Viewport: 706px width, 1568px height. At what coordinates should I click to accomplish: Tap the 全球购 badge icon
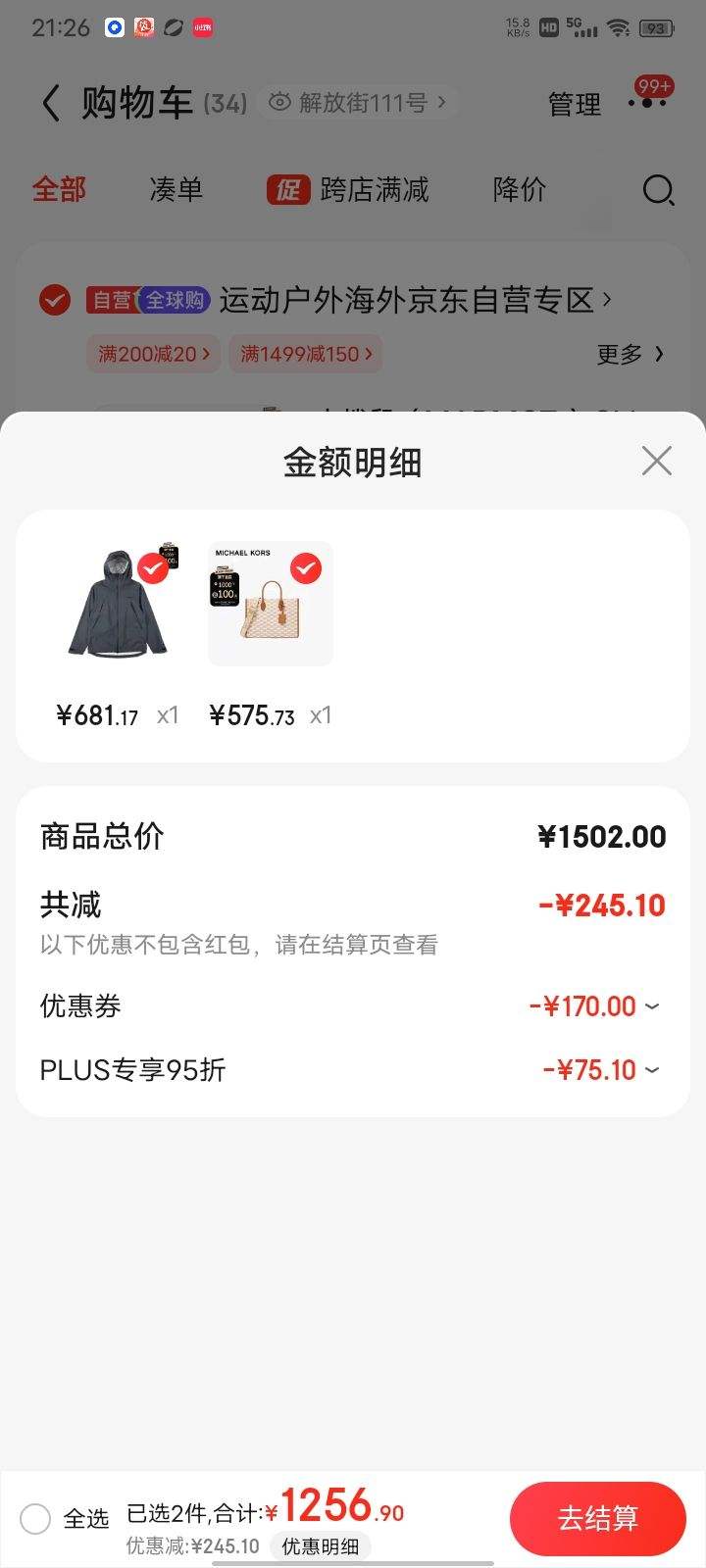click(175, 301)
